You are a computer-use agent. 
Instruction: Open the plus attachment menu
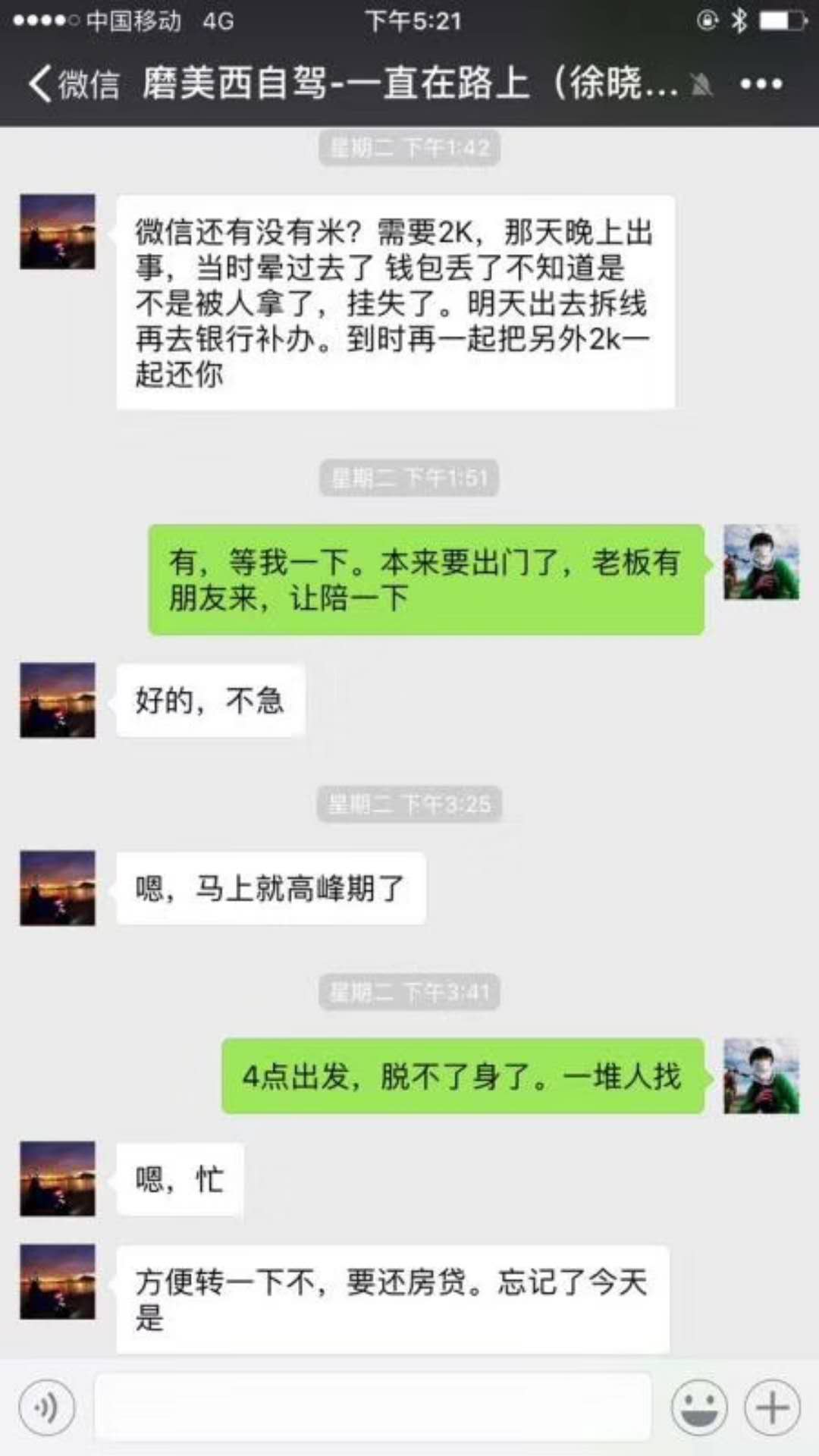tap(772, 1407)
